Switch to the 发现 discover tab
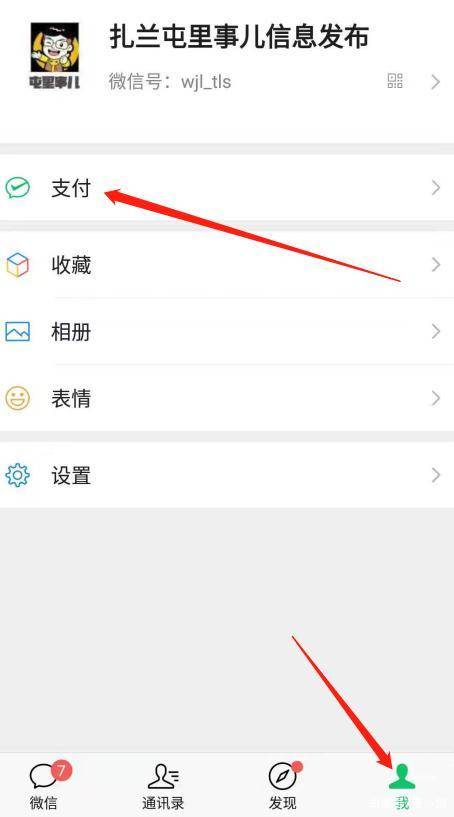 pyautogui.click(x=284, y=785)
